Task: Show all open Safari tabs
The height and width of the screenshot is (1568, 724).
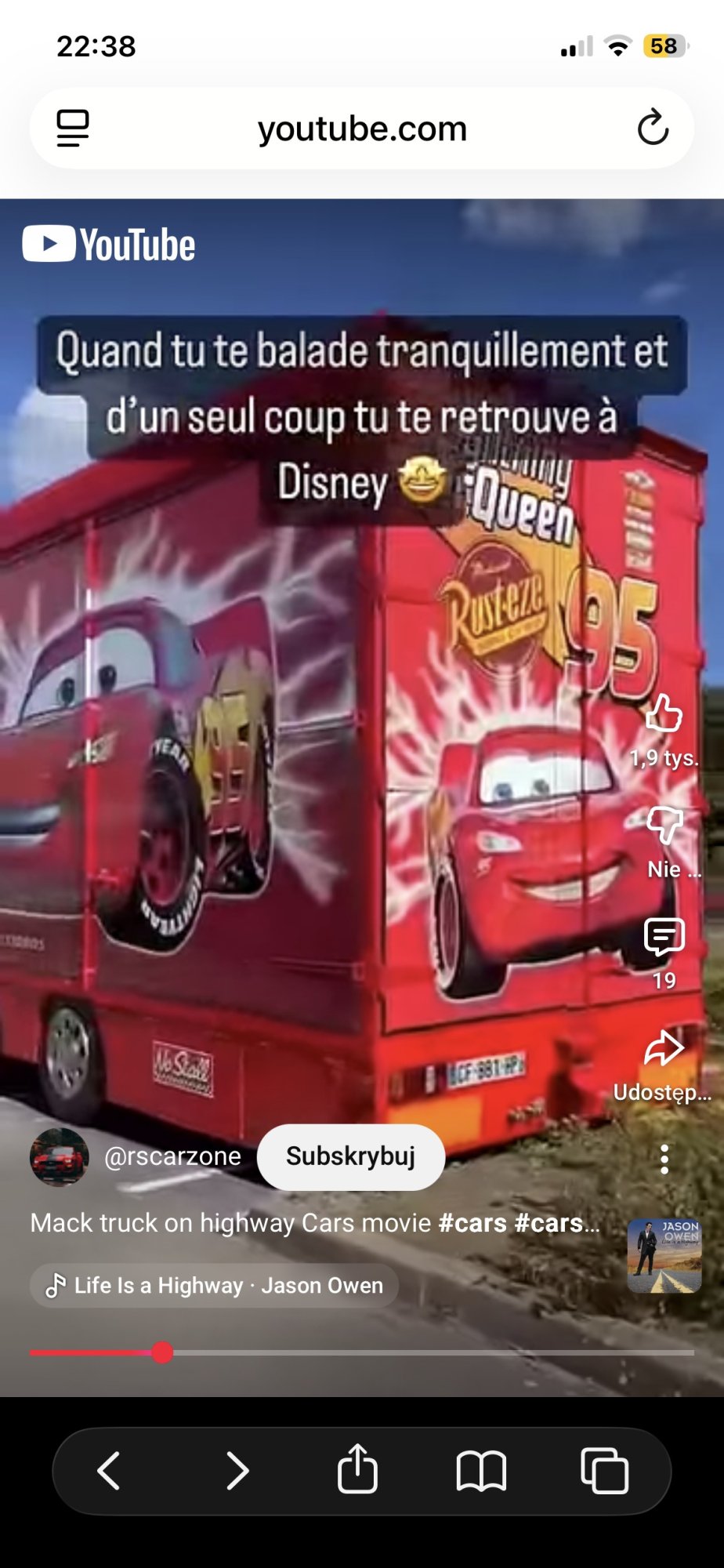Action: (604, 1470)
